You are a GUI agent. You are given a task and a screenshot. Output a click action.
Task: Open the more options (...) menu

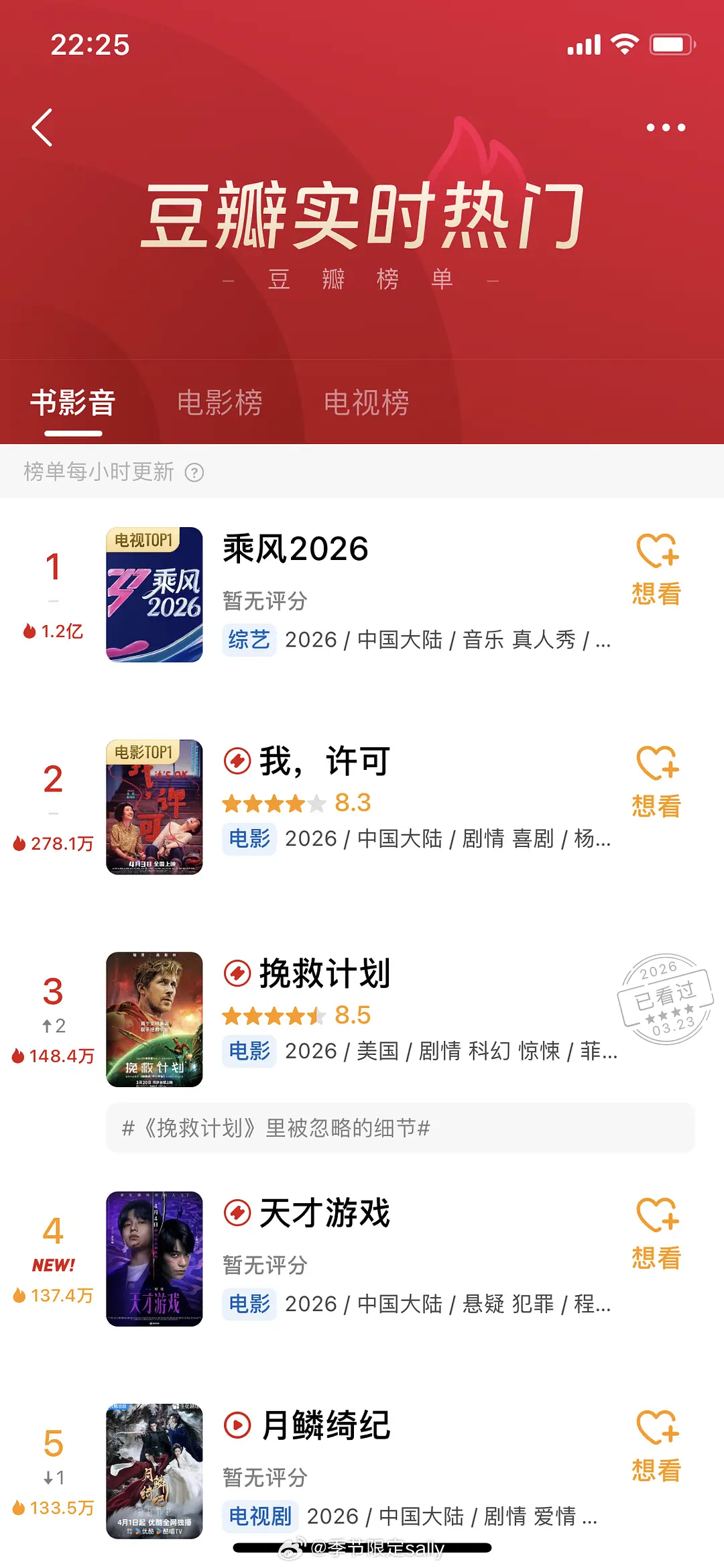(x=667, y=127)
